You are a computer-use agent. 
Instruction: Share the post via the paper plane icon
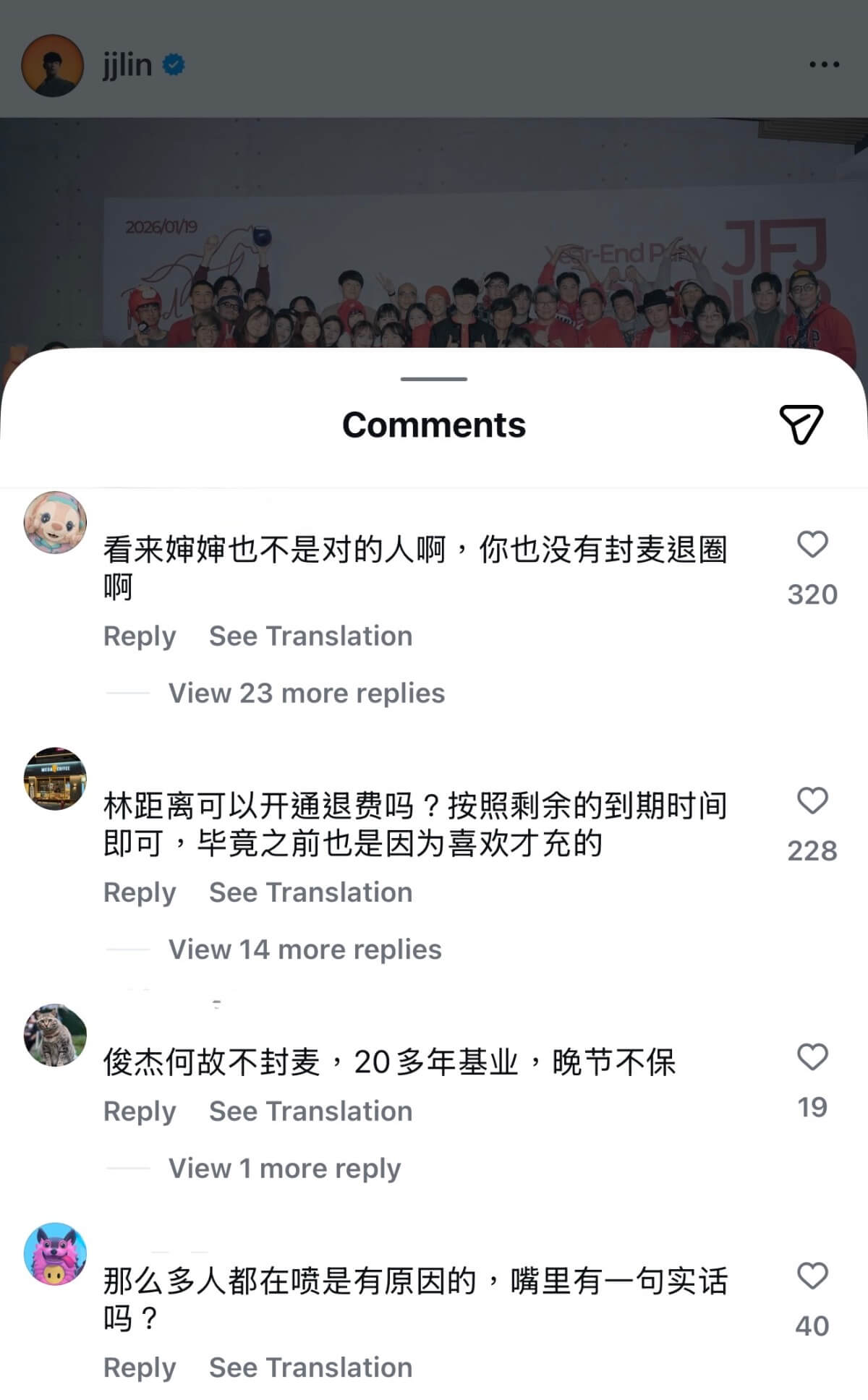coord(801,424)
